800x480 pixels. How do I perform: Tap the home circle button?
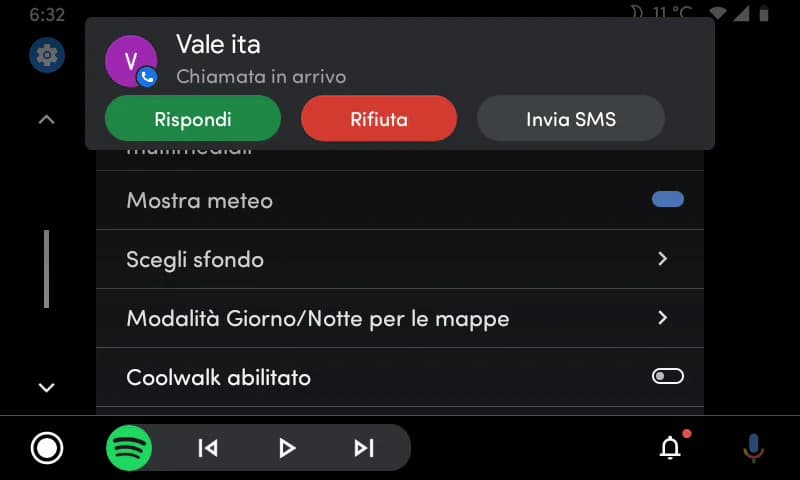[x=46, y=448]
